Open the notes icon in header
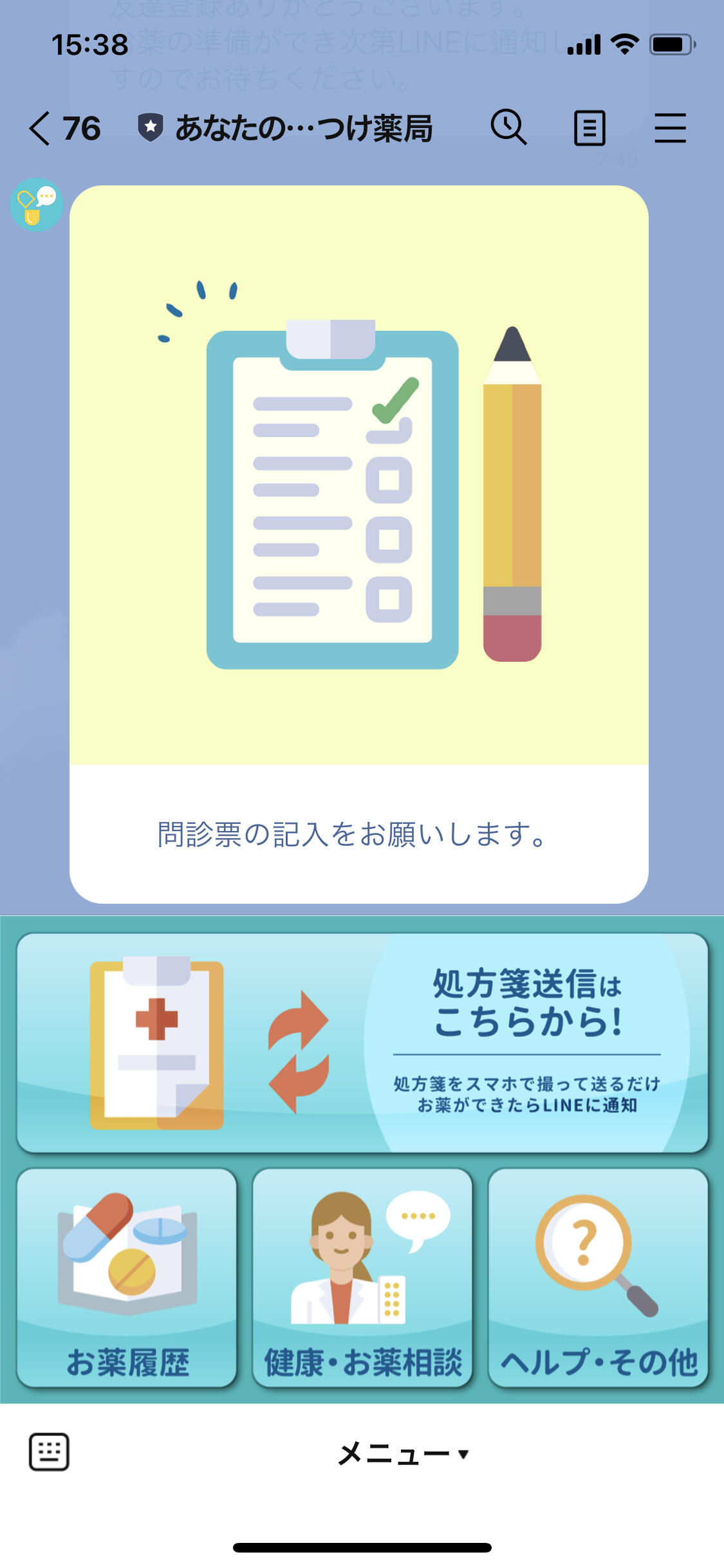Screen dimensions: 724x1568 (x=589, y=128)
